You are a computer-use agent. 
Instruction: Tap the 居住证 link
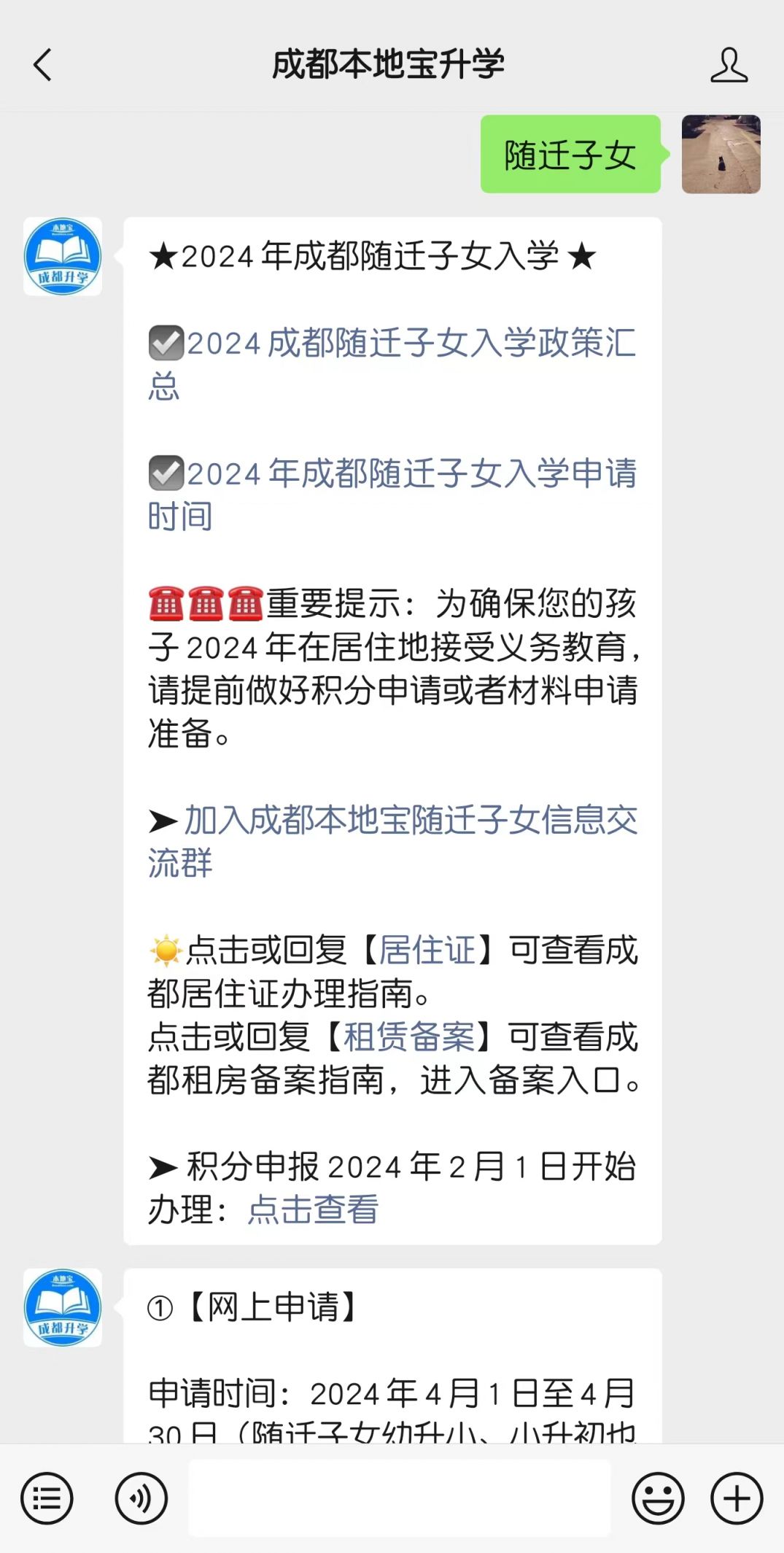pyautogui.click(x=427, y=950)
